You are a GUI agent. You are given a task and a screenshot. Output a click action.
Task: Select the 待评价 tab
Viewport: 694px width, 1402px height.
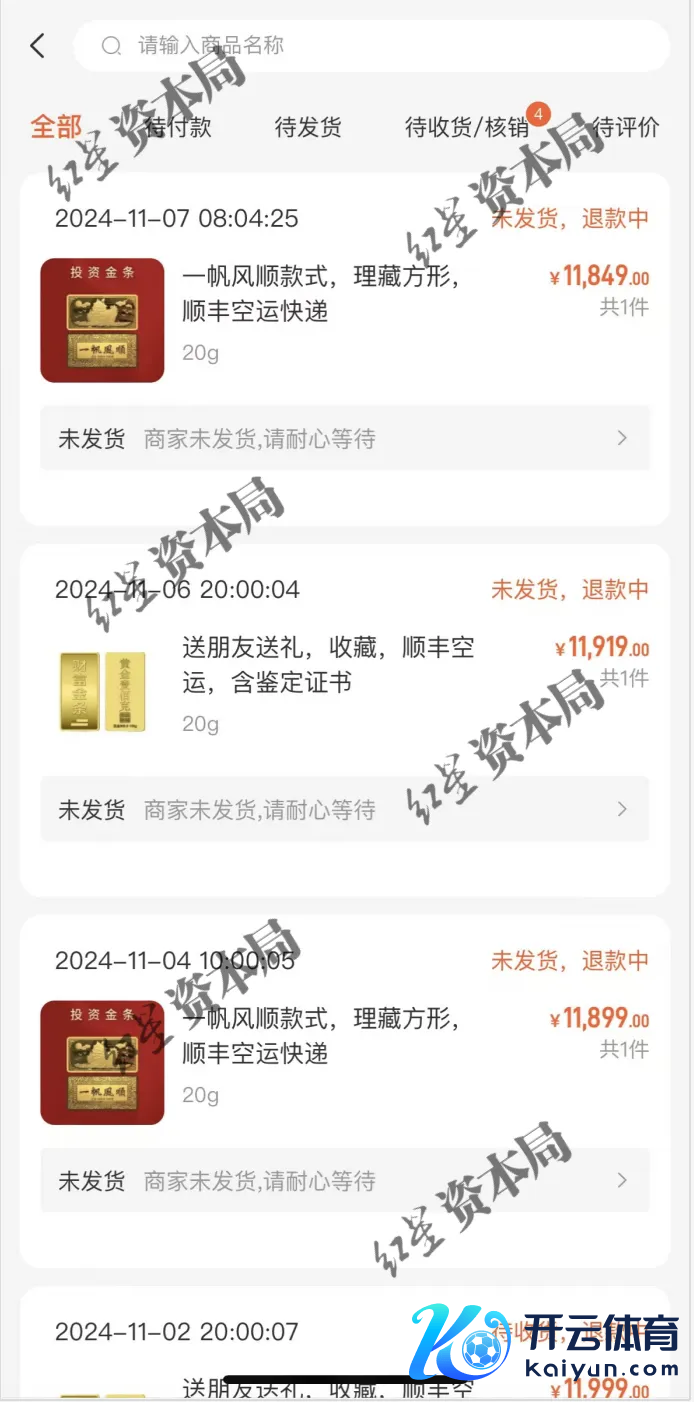(626, 127)
